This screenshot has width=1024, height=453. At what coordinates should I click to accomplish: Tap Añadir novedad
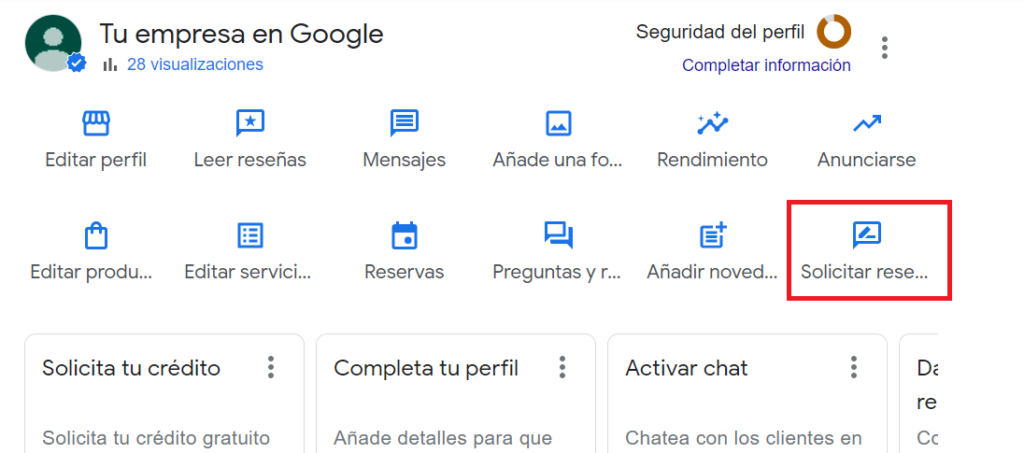click(712, 252)
